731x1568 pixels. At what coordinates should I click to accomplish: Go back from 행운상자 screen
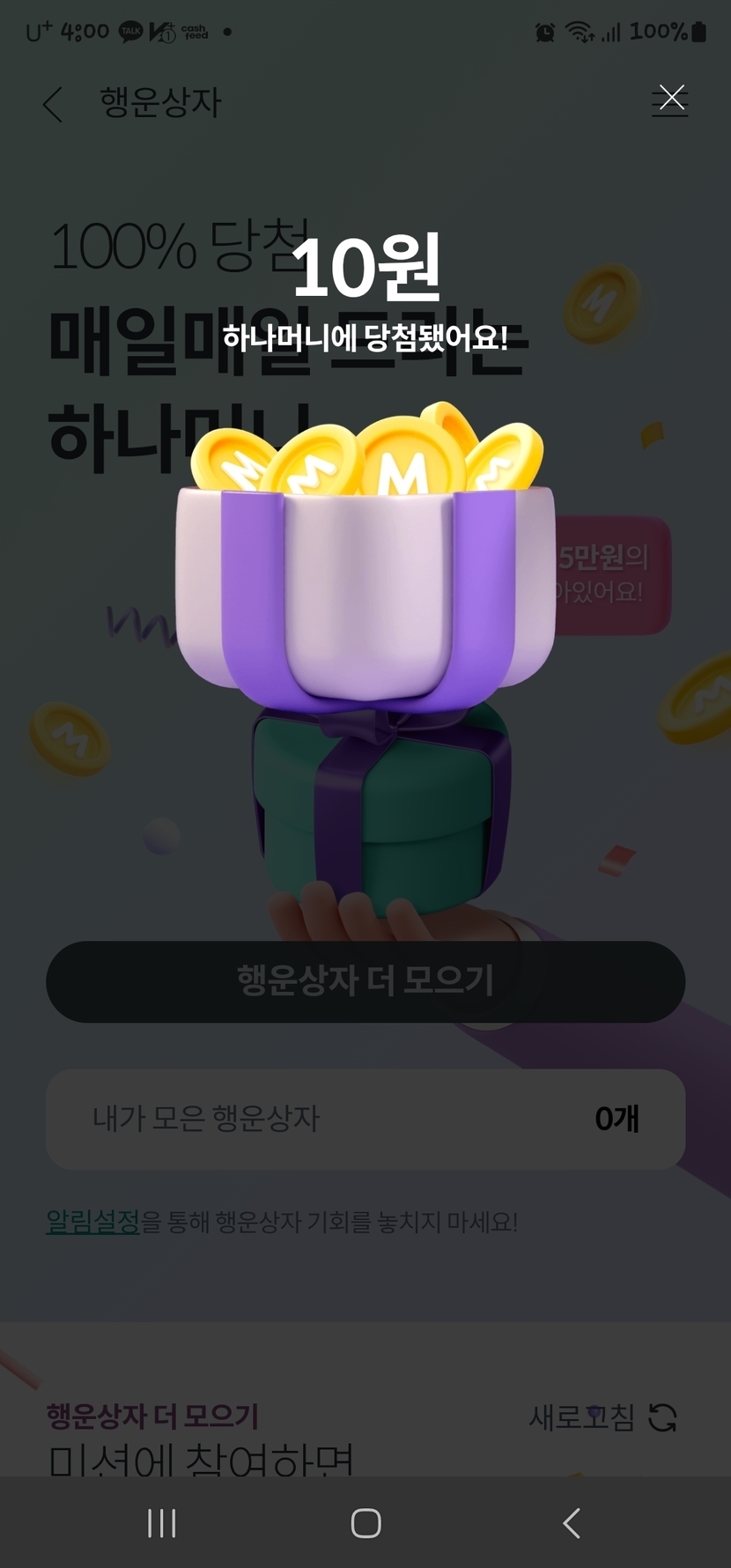[x=54, y=104]
